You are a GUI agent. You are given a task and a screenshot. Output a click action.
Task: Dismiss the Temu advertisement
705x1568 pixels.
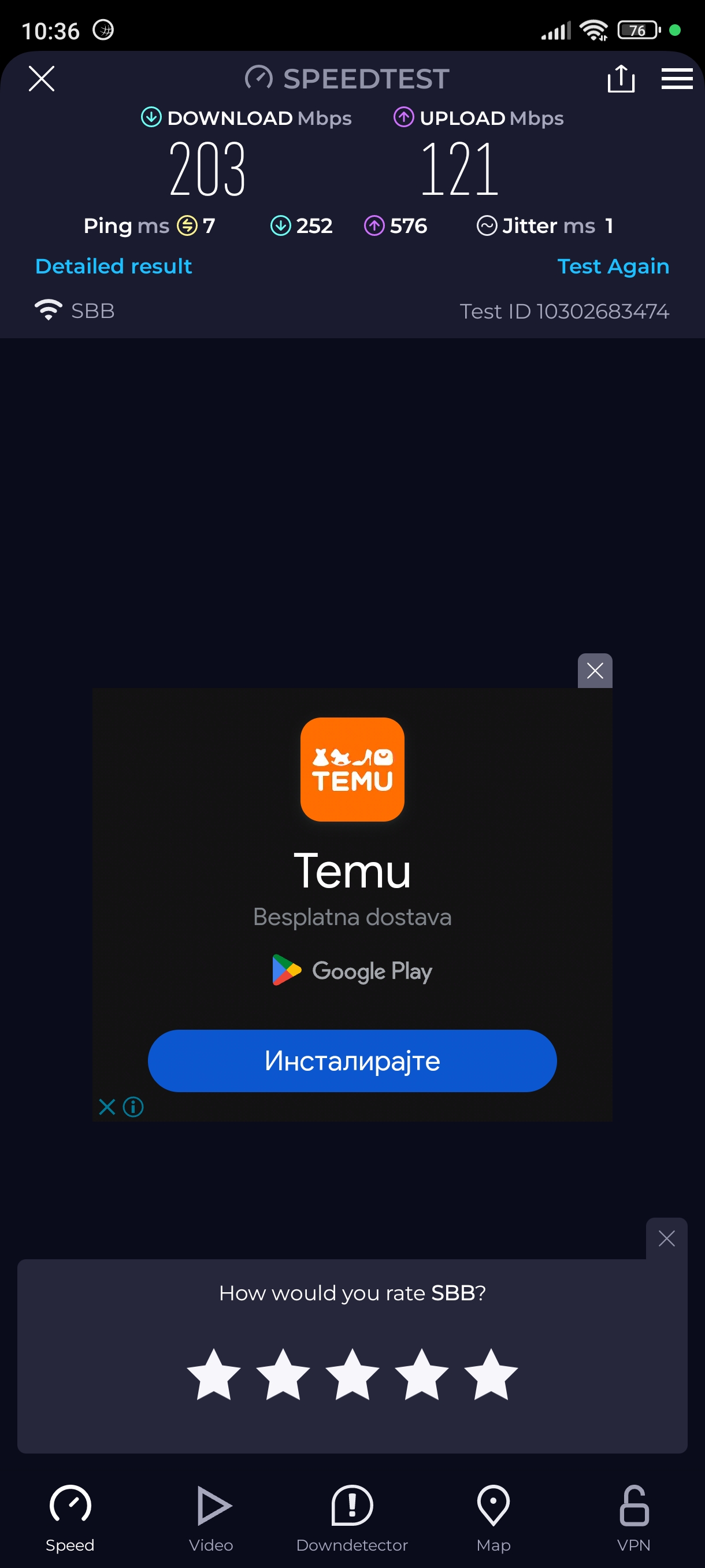tap(594, 671)
